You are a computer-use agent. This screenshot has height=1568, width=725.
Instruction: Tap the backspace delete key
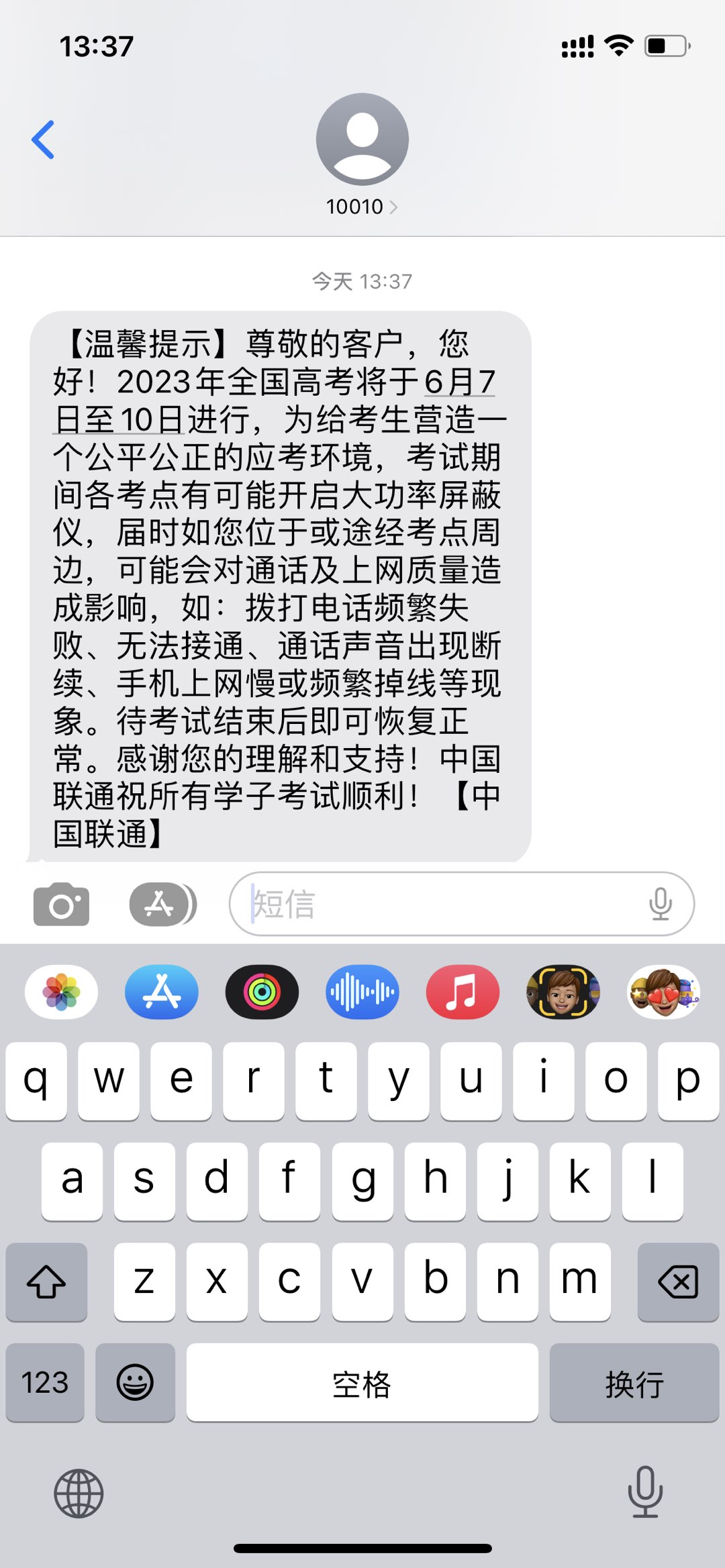[x=678, y=1282]
